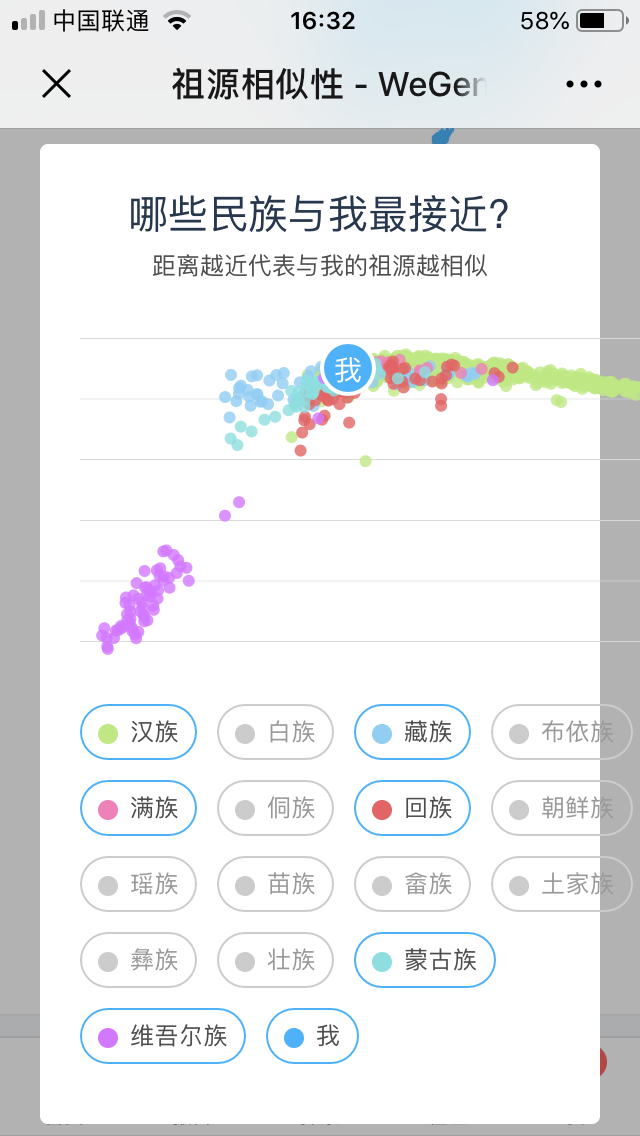Show the 布依族 group on chart
Screen dimensions: 640x1136
(x=562, y=732)
